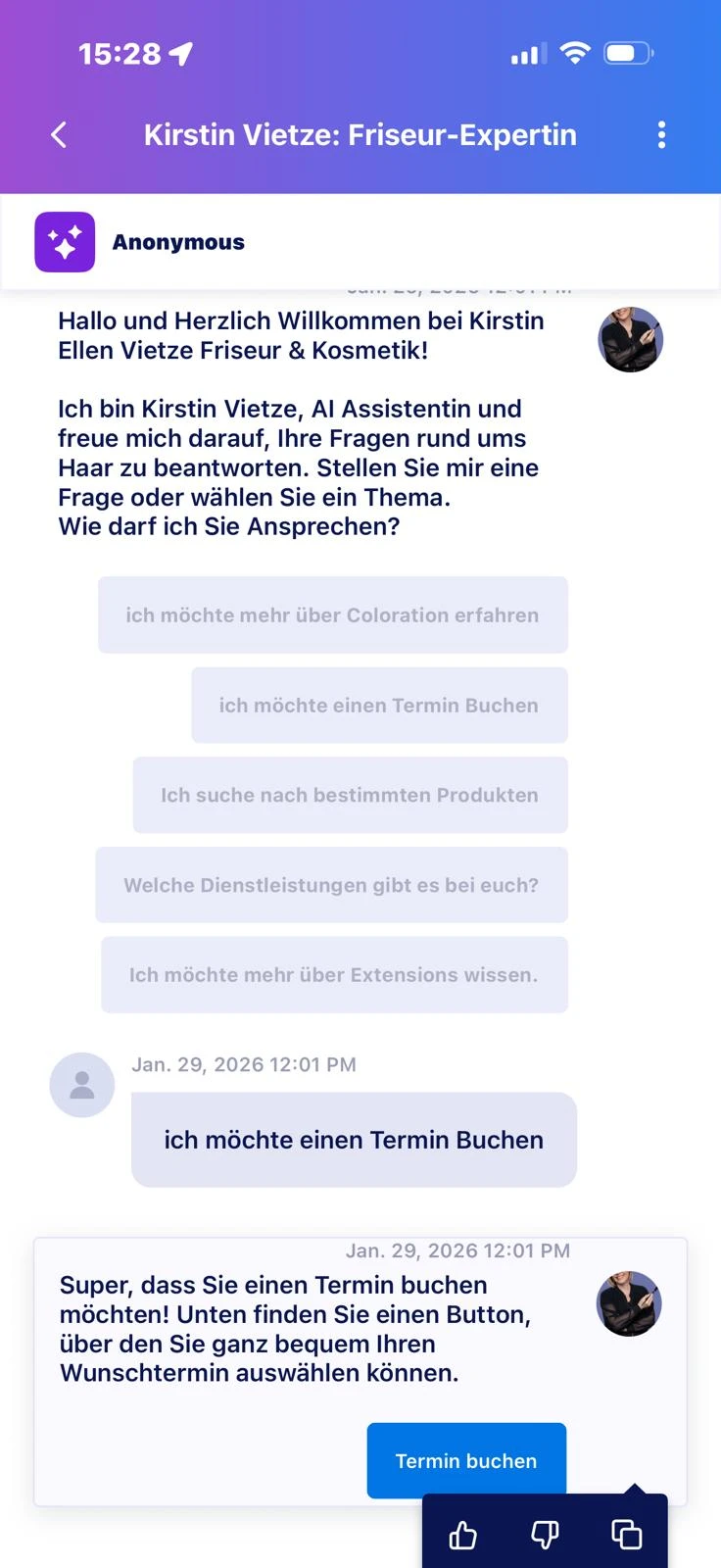Give the response a thumbs down
This screenshot has width=721, height=1568.
(545, 1534)
